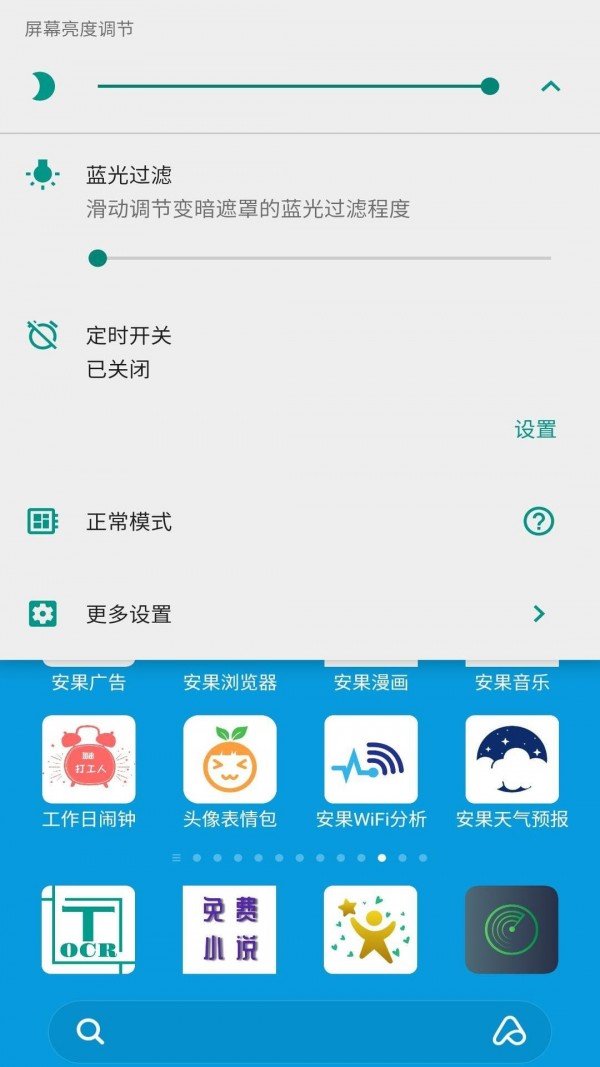Viewport: 600px width, 1067px height.
Task: Tap the screen brightness slider track
Action: coord(290,86)
